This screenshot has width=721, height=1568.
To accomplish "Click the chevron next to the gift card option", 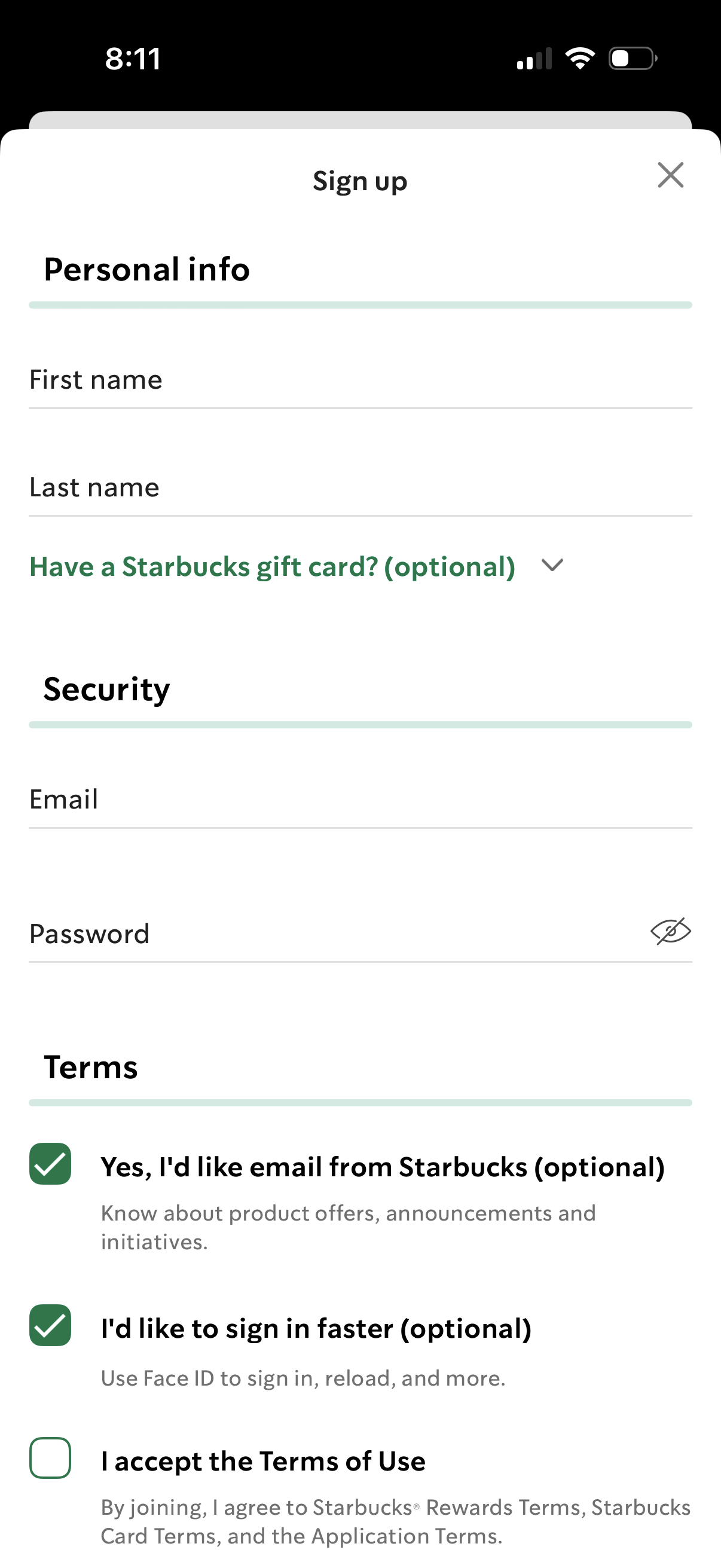I will click(552, 566).
